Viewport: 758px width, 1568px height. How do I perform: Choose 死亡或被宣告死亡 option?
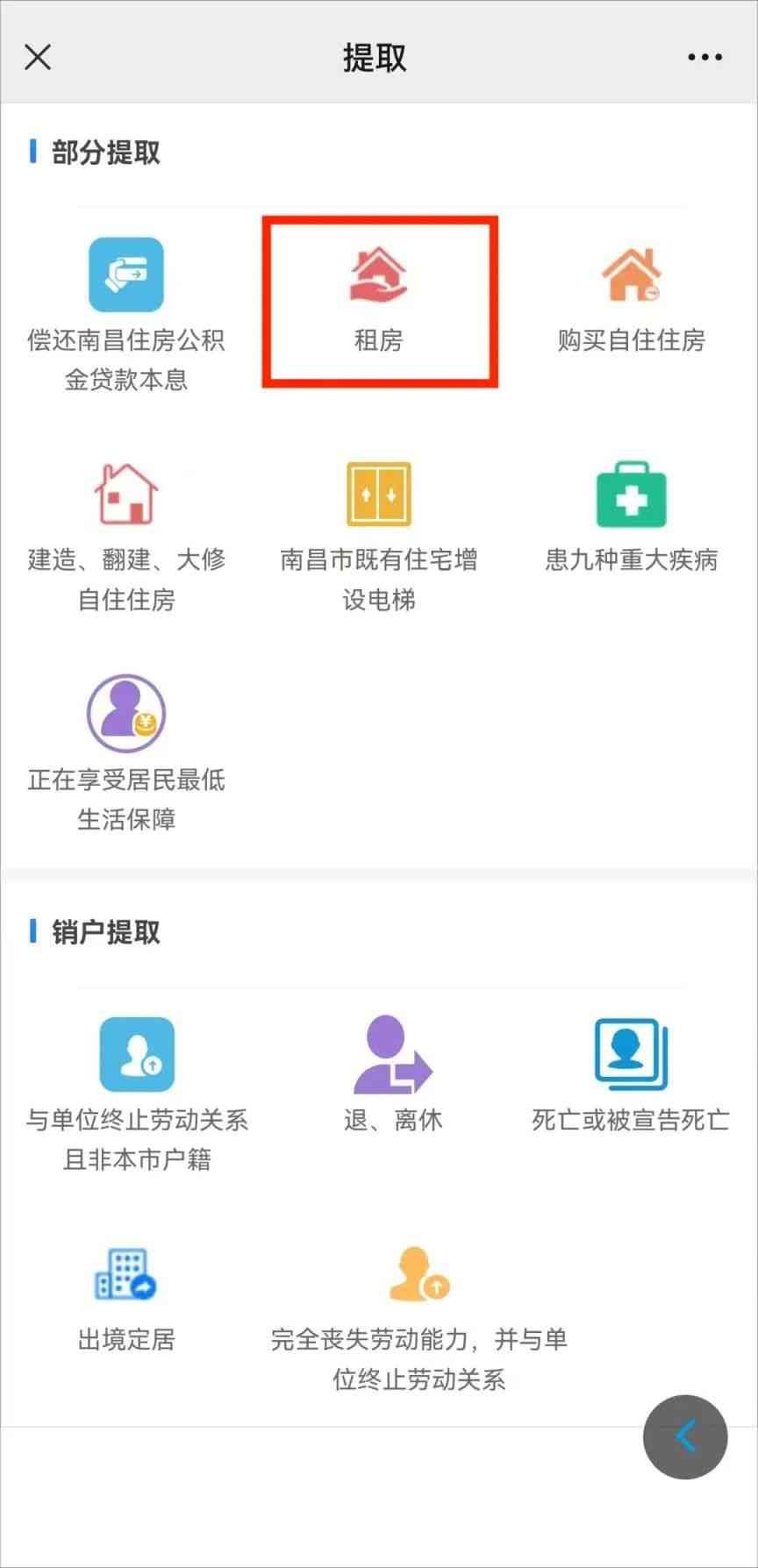pos(631,1055)
